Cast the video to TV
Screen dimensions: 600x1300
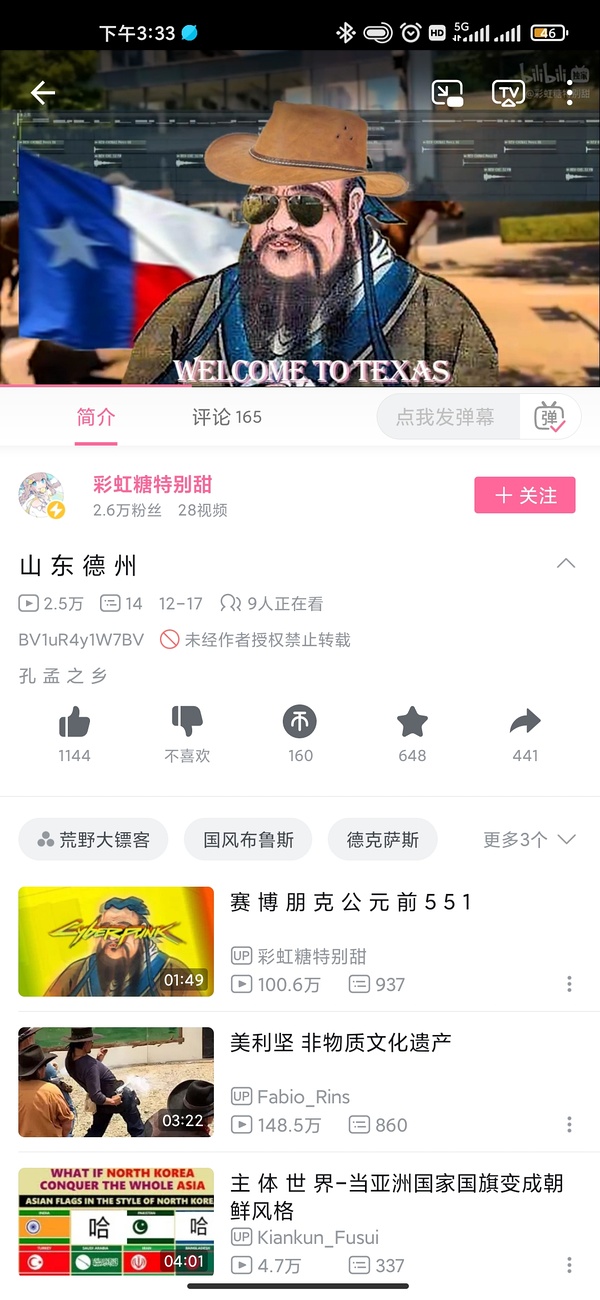coord(508,94)
